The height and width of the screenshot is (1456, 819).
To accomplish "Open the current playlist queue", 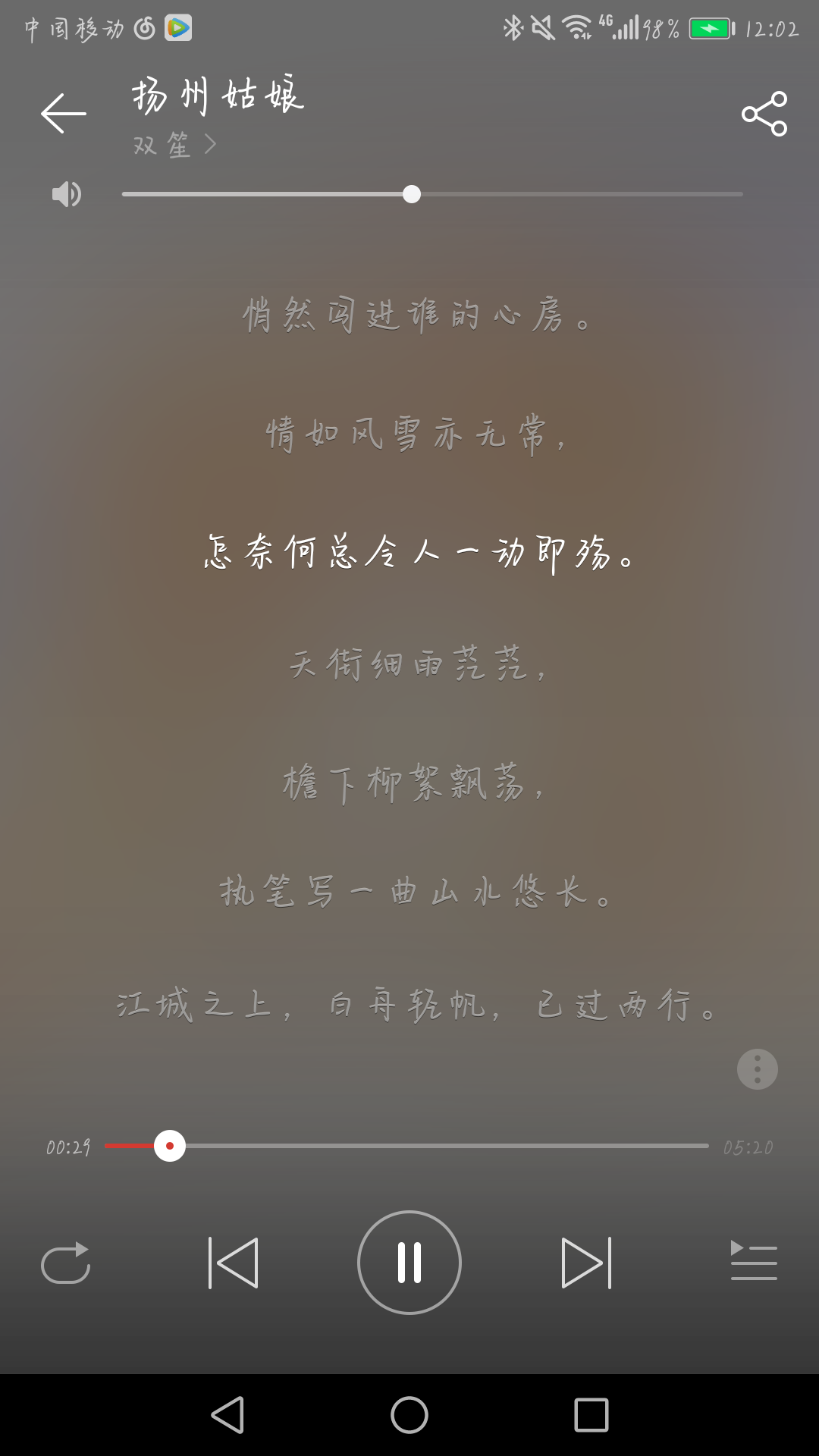I will (x=753, y=1261).
